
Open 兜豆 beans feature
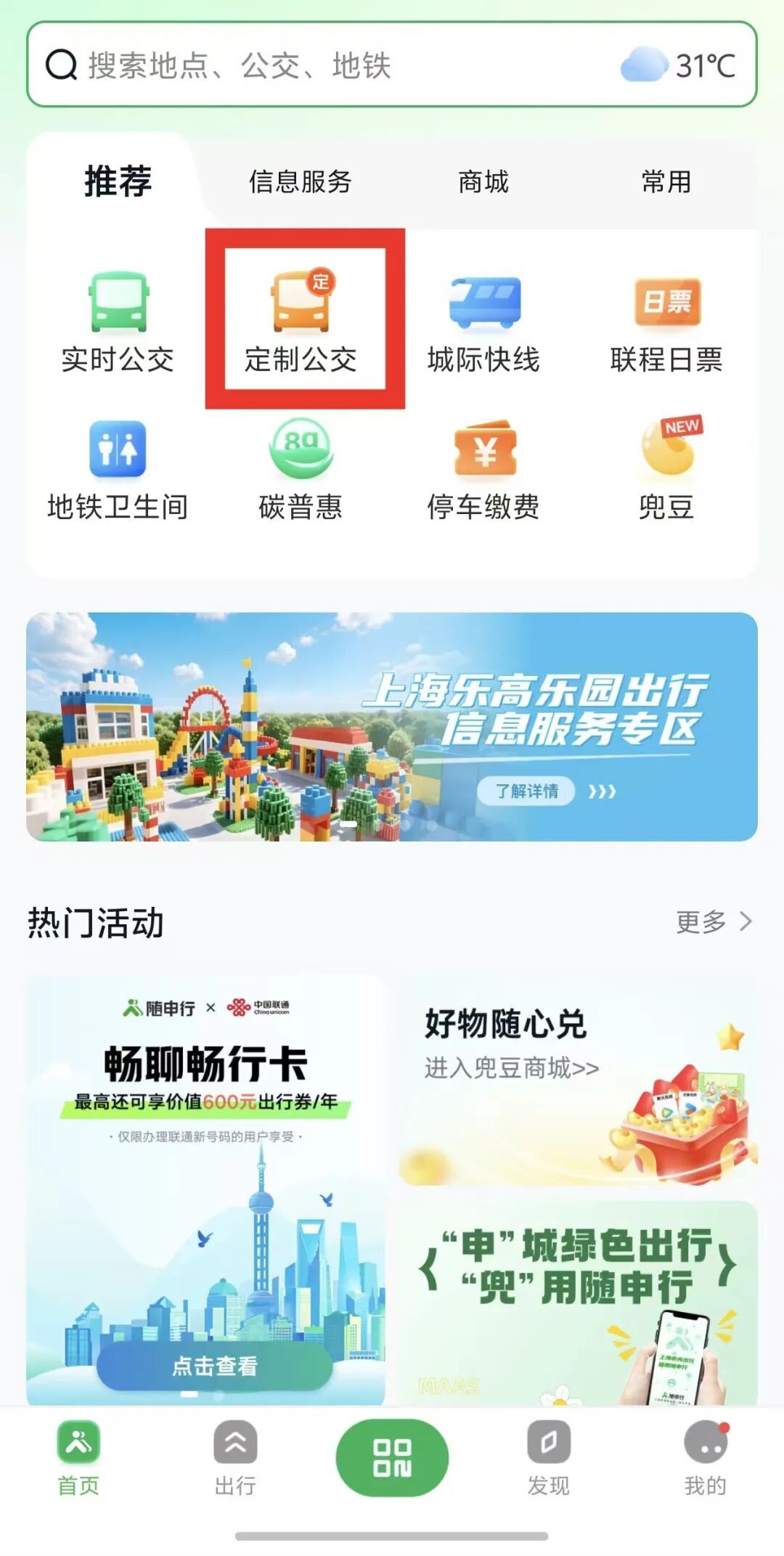click(x=666, y=470)
